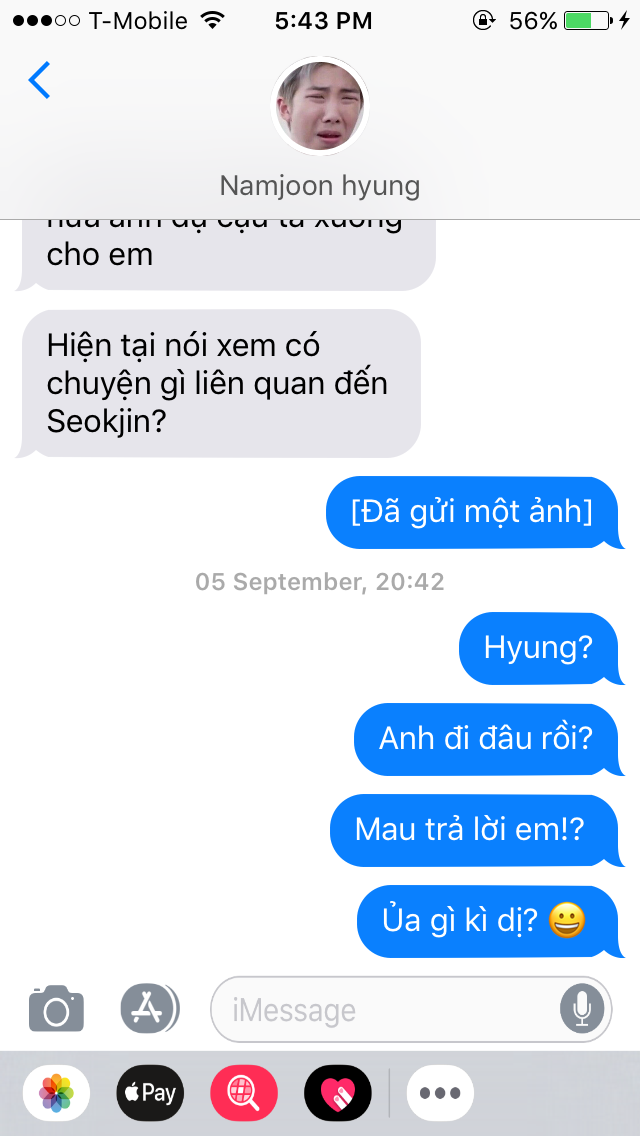640x1136 pixels.
Task: Open the Digital Touch heart app
Action: 338,1093
